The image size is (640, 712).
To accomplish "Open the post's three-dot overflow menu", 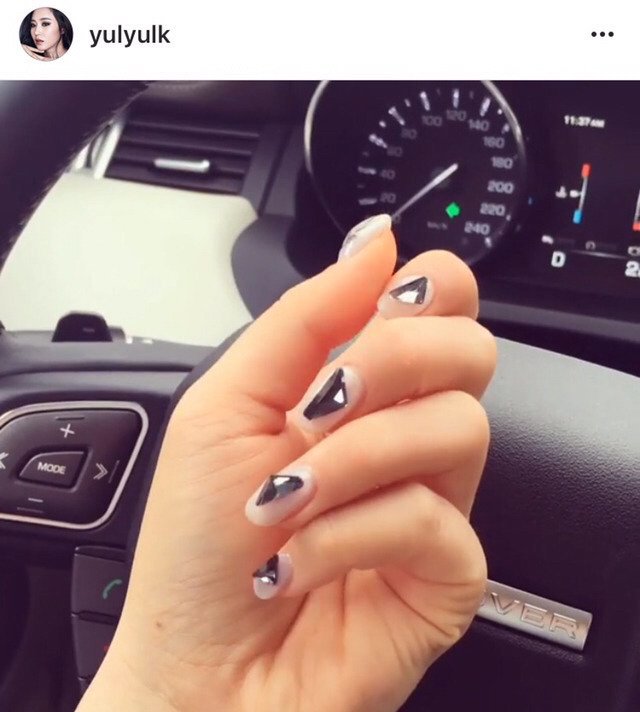I will pos(602,35).
